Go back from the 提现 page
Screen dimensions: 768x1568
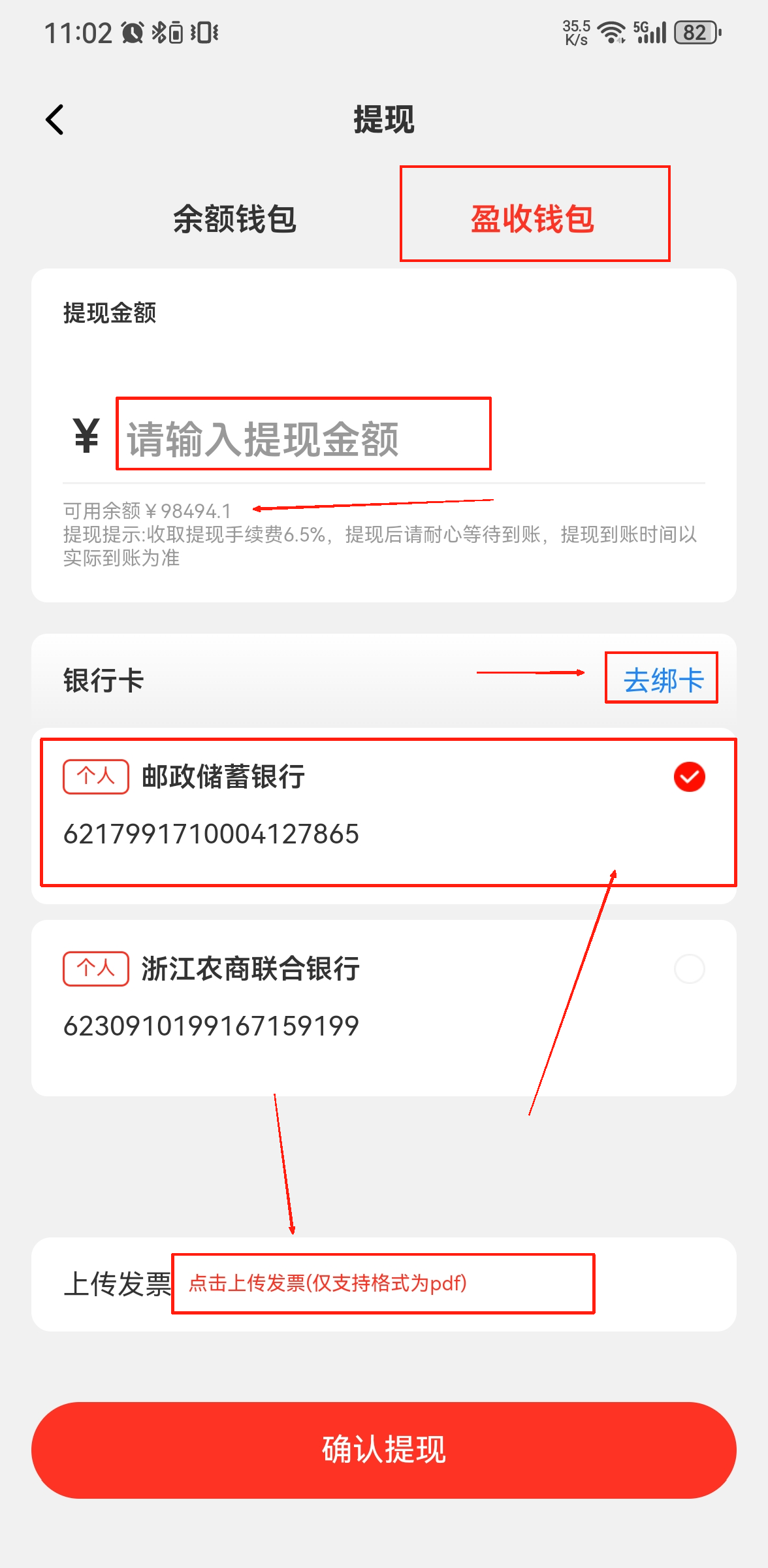point(56,120)
